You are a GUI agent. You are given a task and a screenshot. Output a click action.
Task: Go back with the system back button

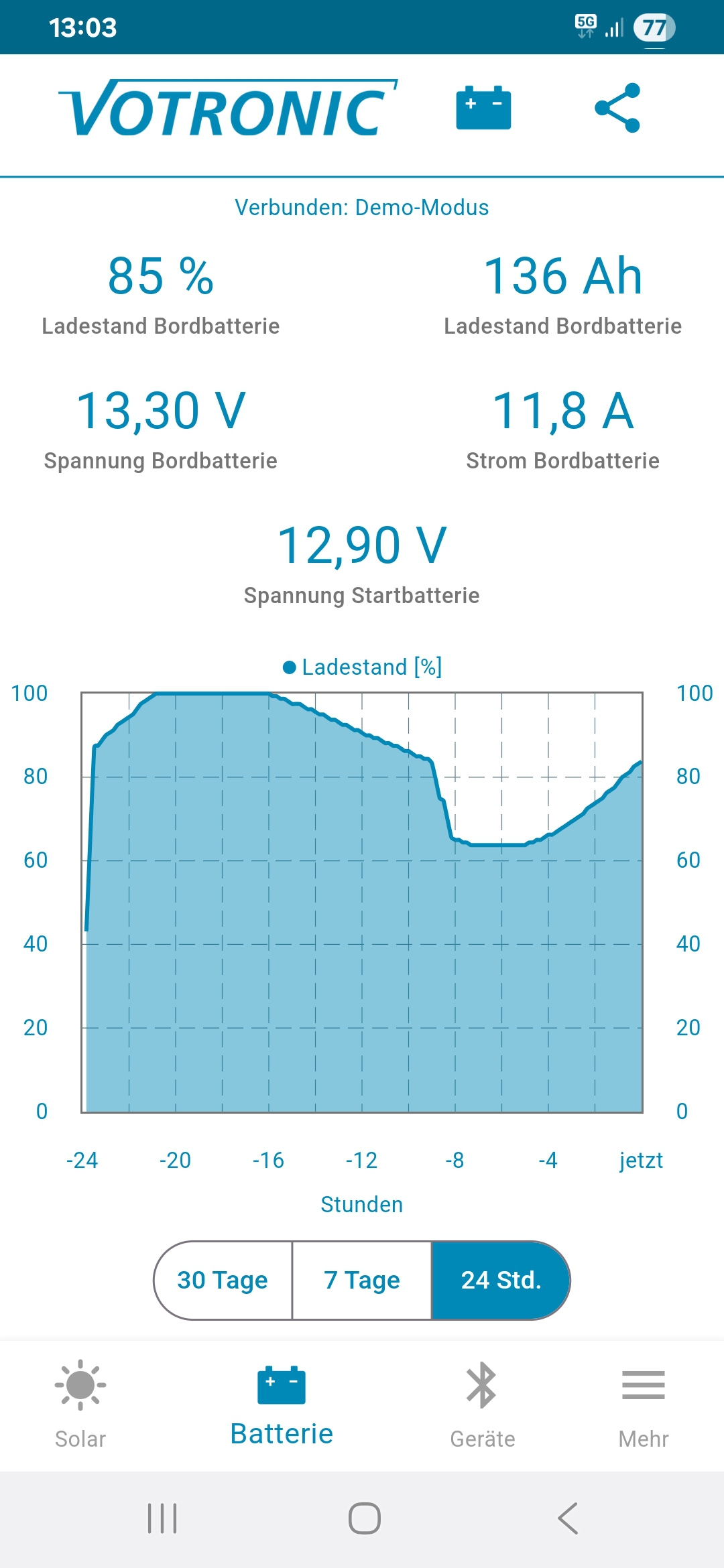tap(568, 1518)
